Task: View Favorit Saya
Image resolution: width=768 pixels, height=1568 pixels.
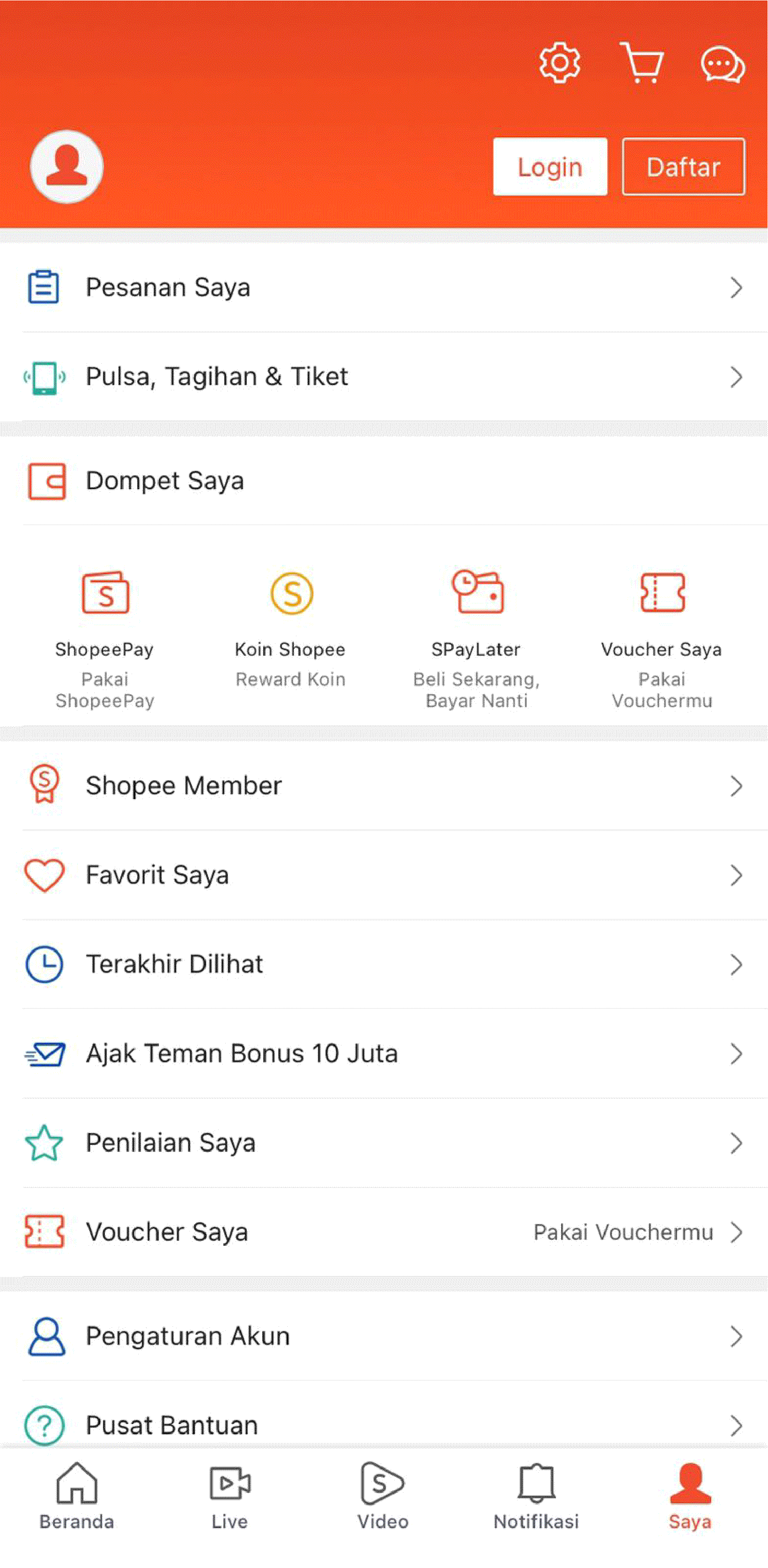Action: click(383, 875)
